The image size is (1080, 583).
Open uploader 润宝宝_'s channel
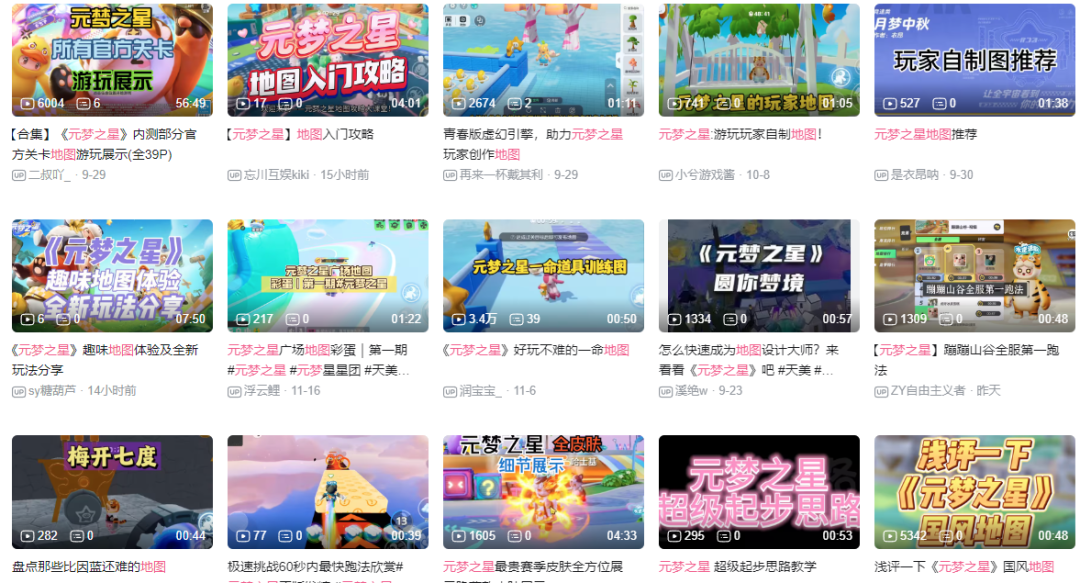pos(481,391)
